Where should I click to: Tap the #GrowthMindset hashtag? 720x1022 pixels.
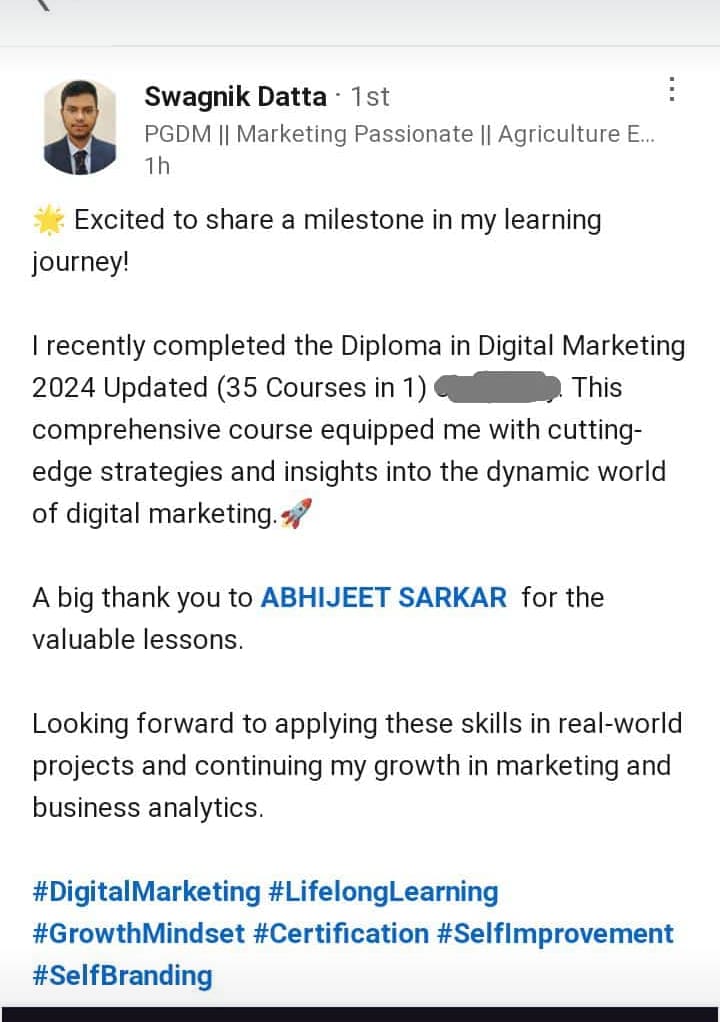(x=138, y=933)
